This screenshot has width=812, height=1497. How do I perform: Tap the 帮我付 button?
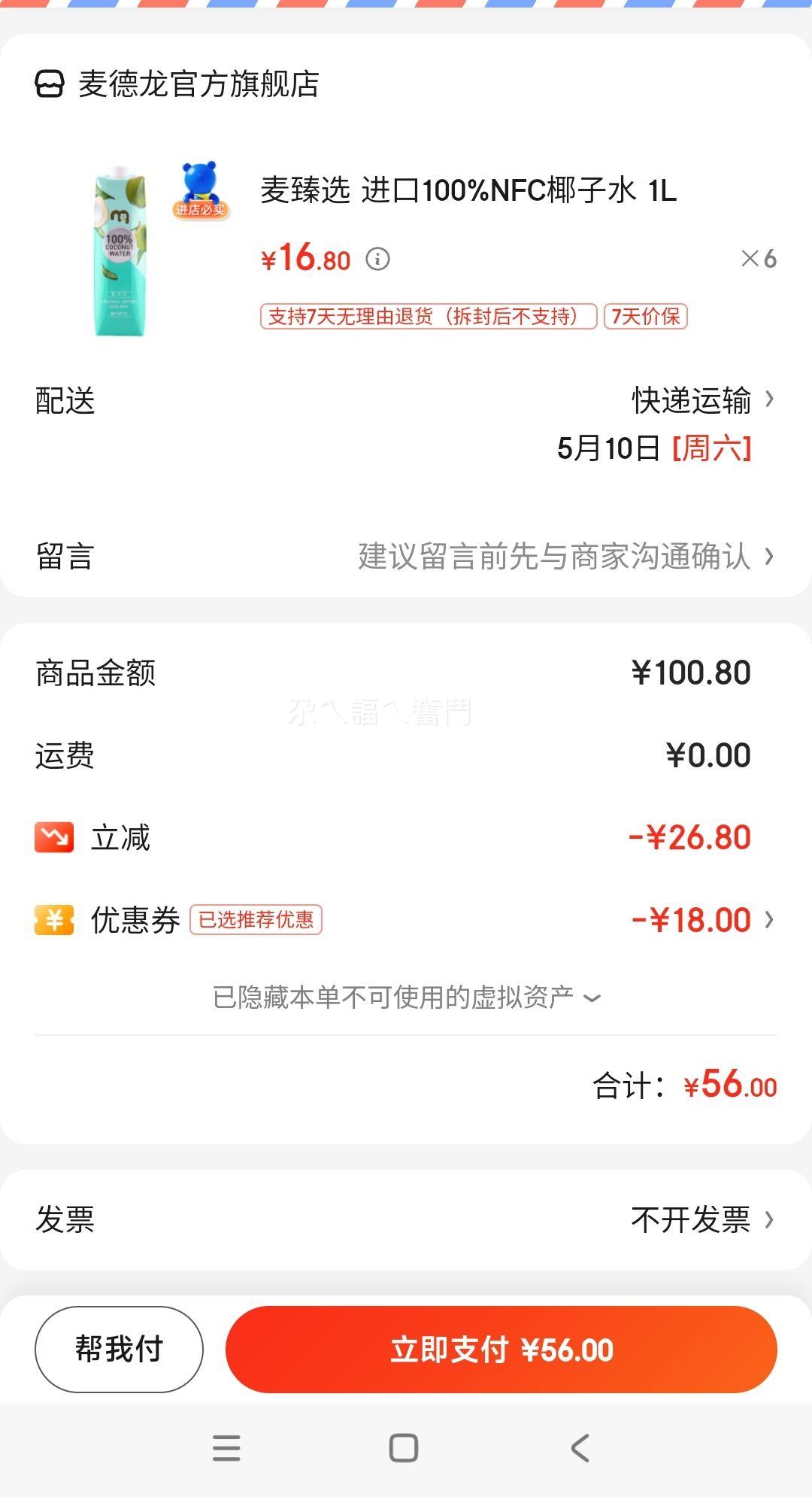tap(119, 1350)
